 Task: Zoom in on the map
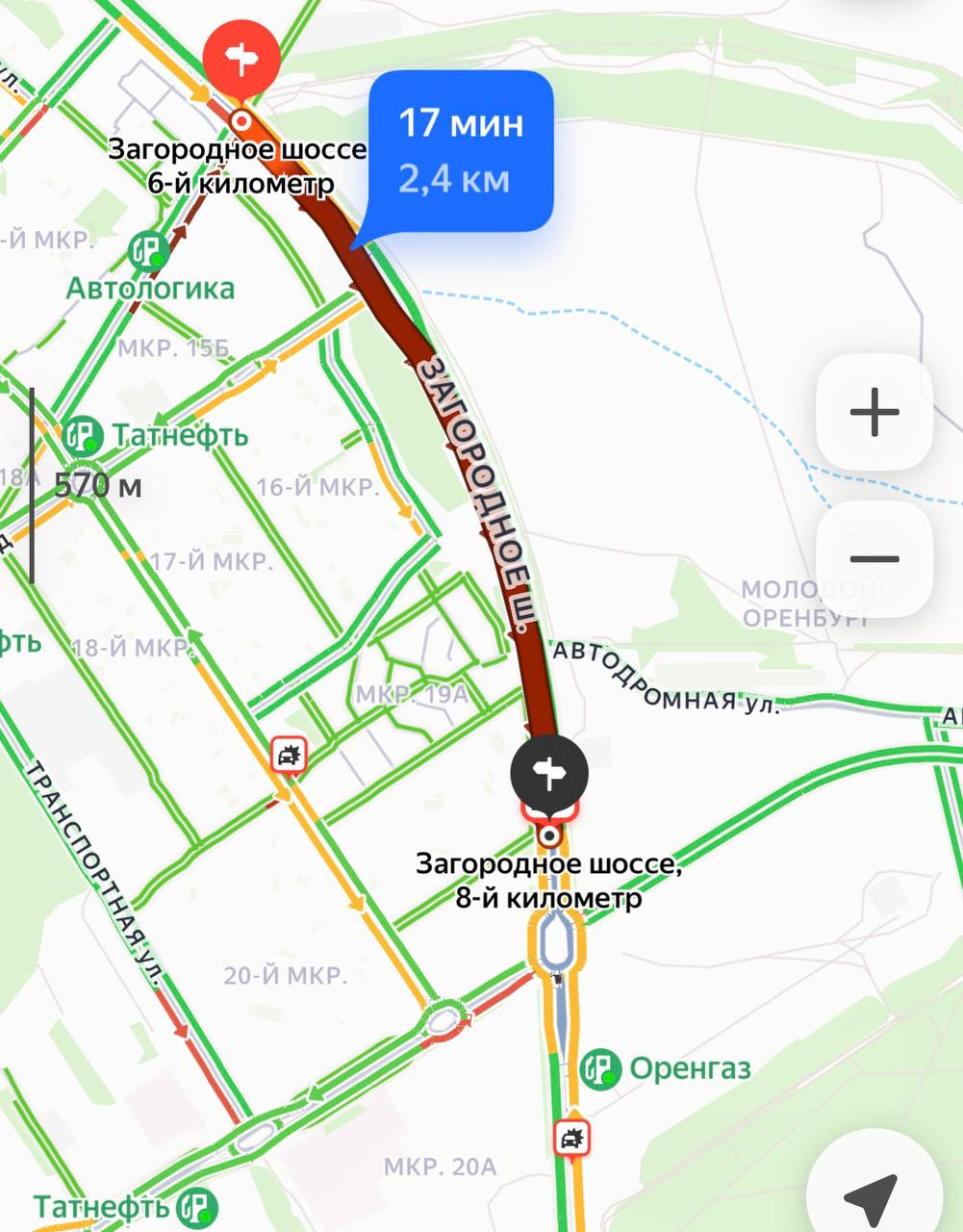pos(874,413)
